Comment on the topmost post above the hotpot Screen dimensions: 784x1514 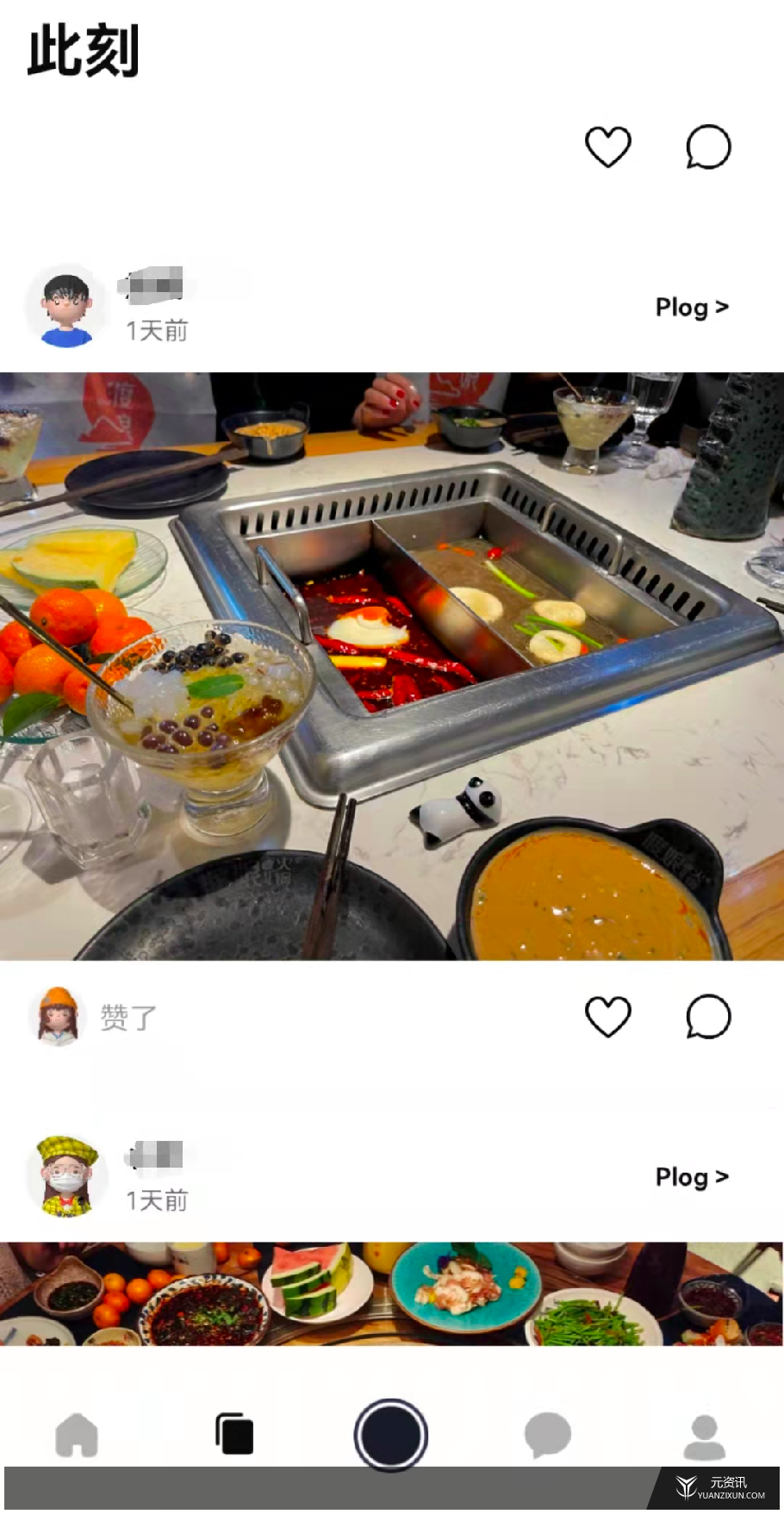[708, 146]
